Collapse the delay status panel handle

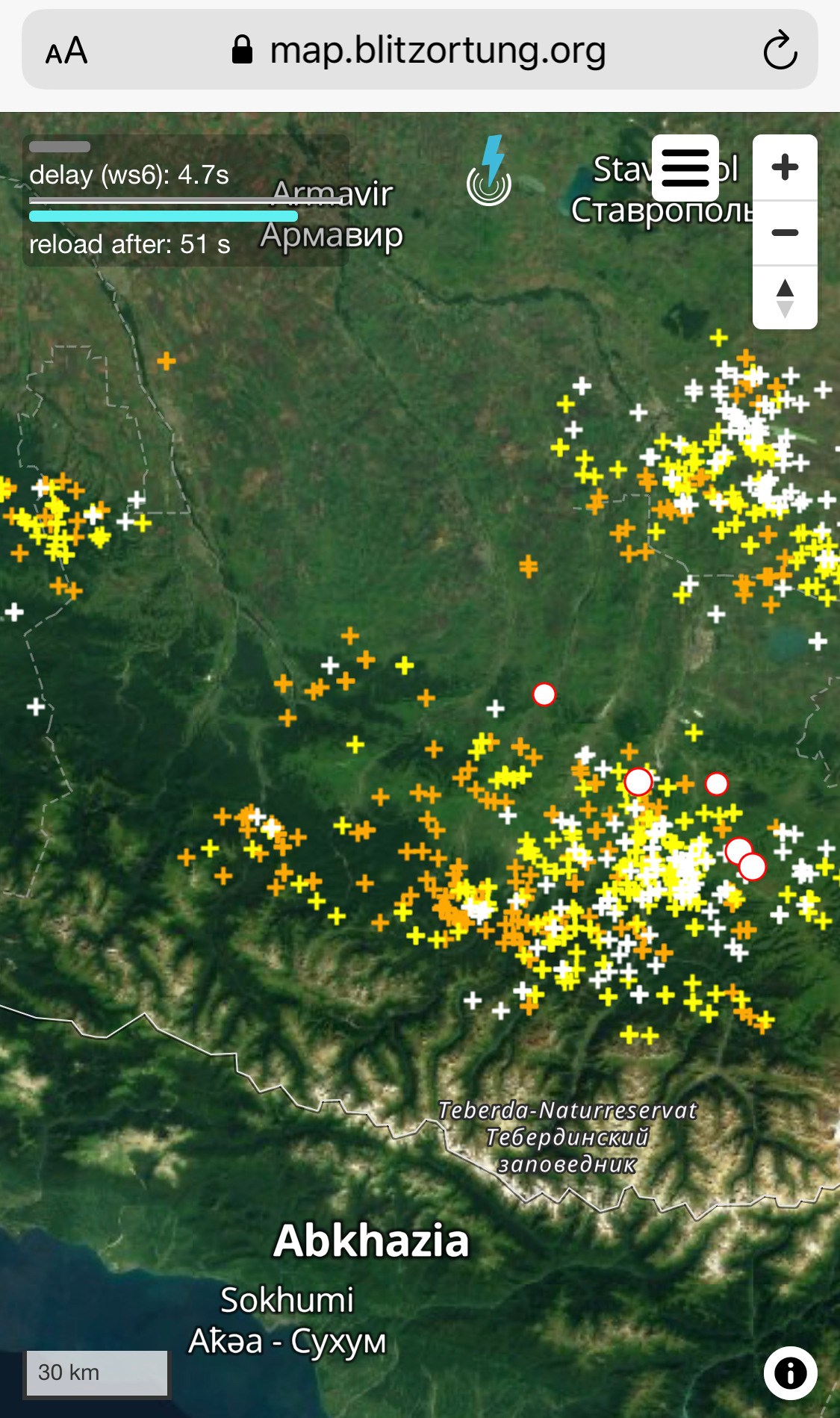tap(60, 147)
